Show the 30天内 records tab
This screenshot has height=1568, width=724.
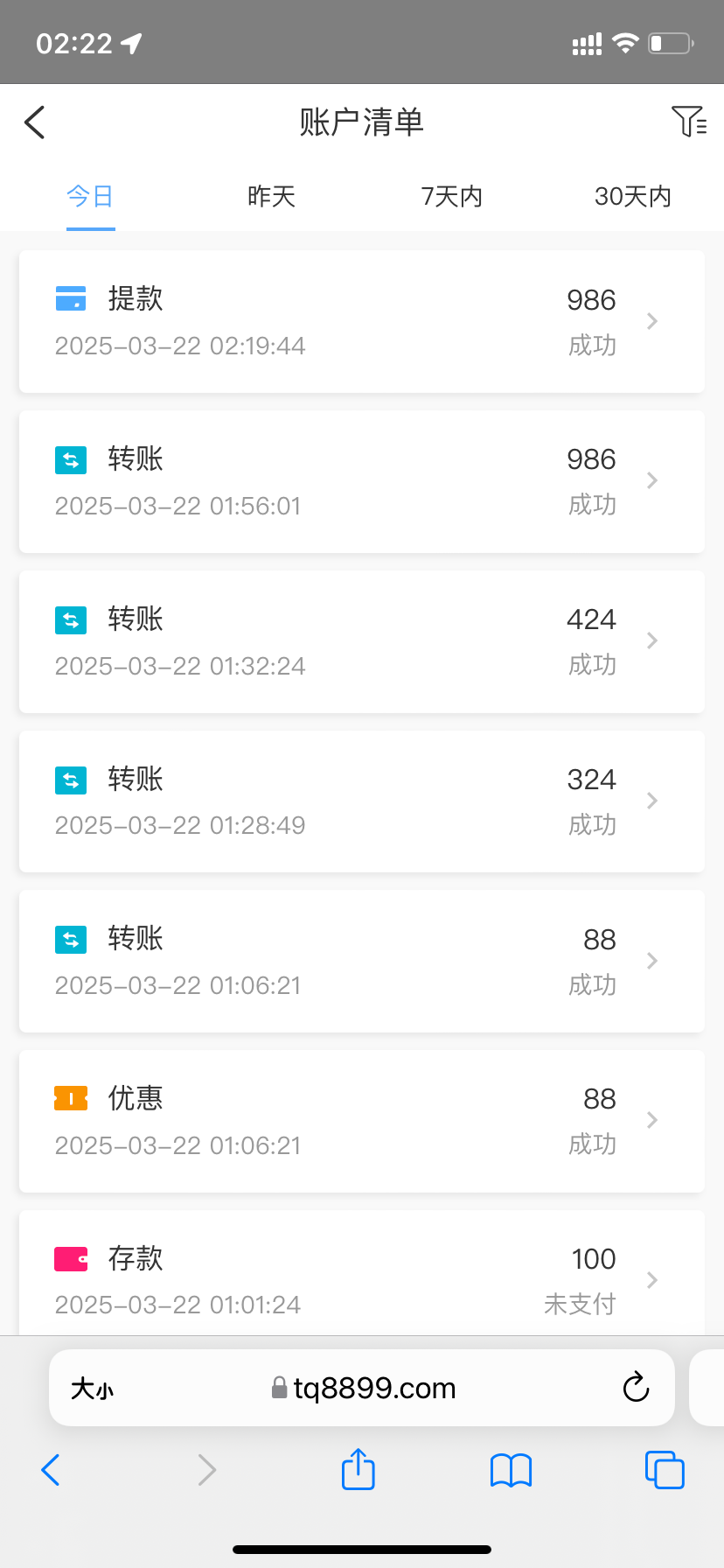click(632, 196)
